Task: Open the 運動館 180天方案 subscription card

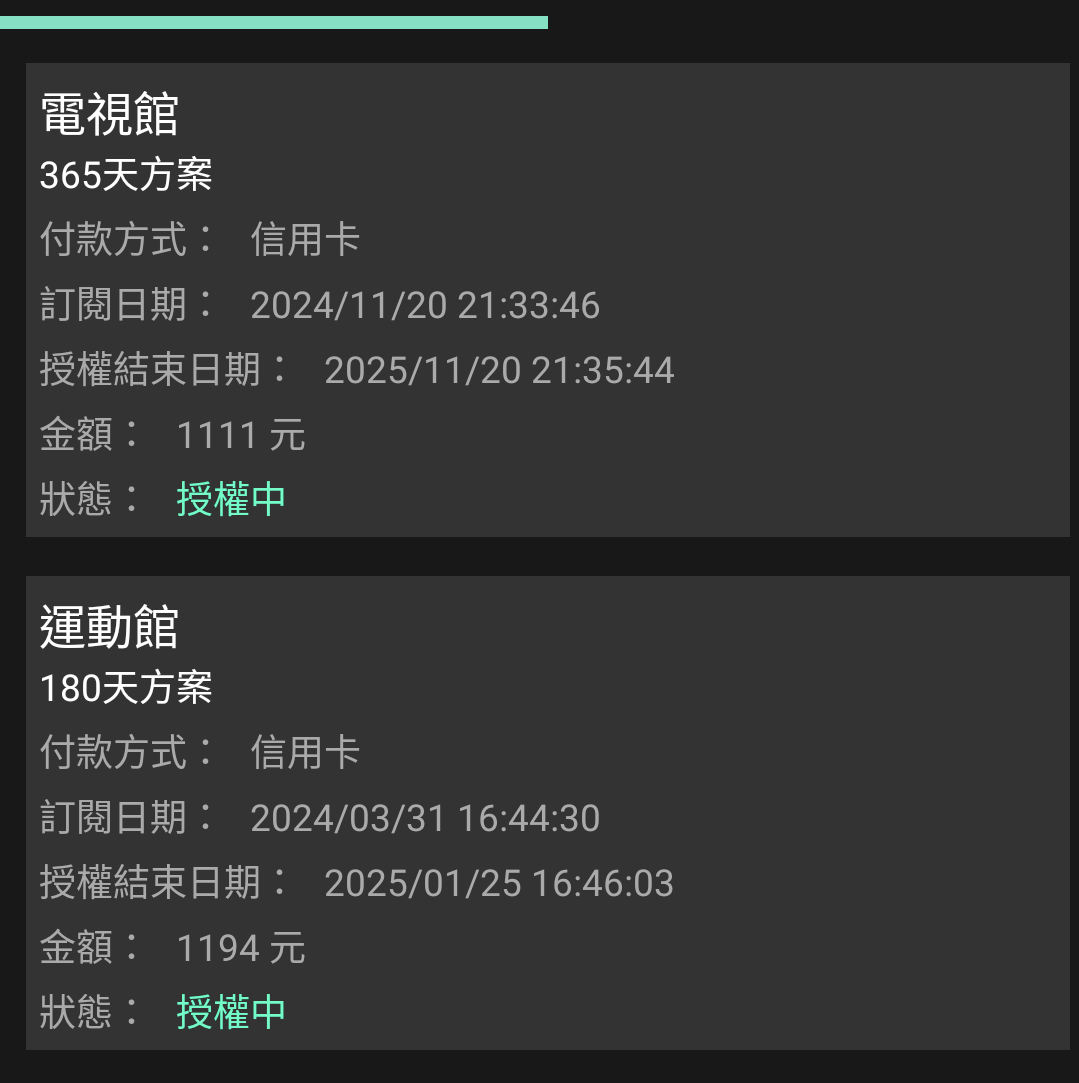Action: (547, 812)
